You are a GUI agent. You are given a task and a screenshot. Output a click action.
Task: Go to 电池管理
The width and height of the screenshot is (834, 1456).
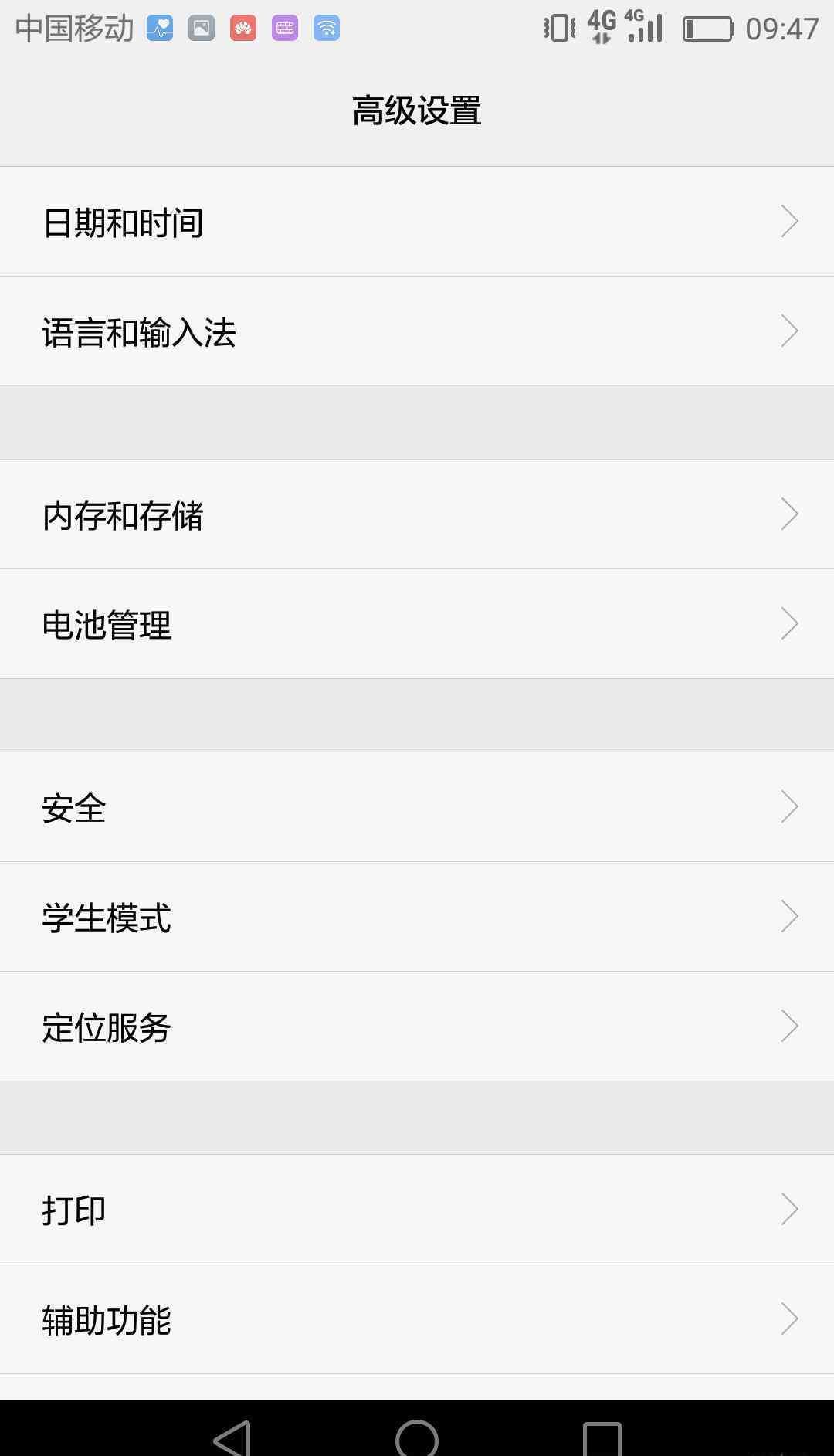pos(417,624)
